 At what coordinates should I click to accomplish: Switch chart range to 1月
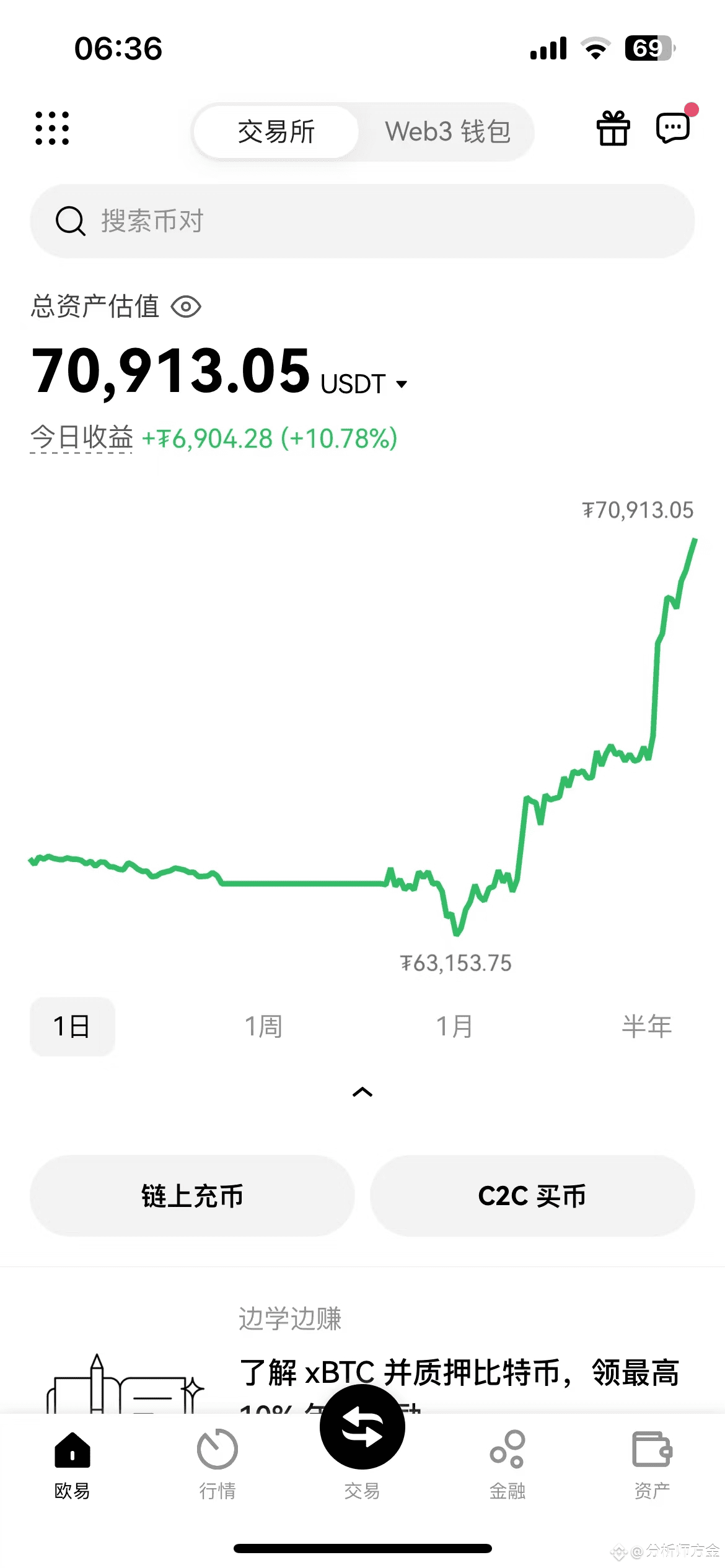click(x=455, y=1026)
